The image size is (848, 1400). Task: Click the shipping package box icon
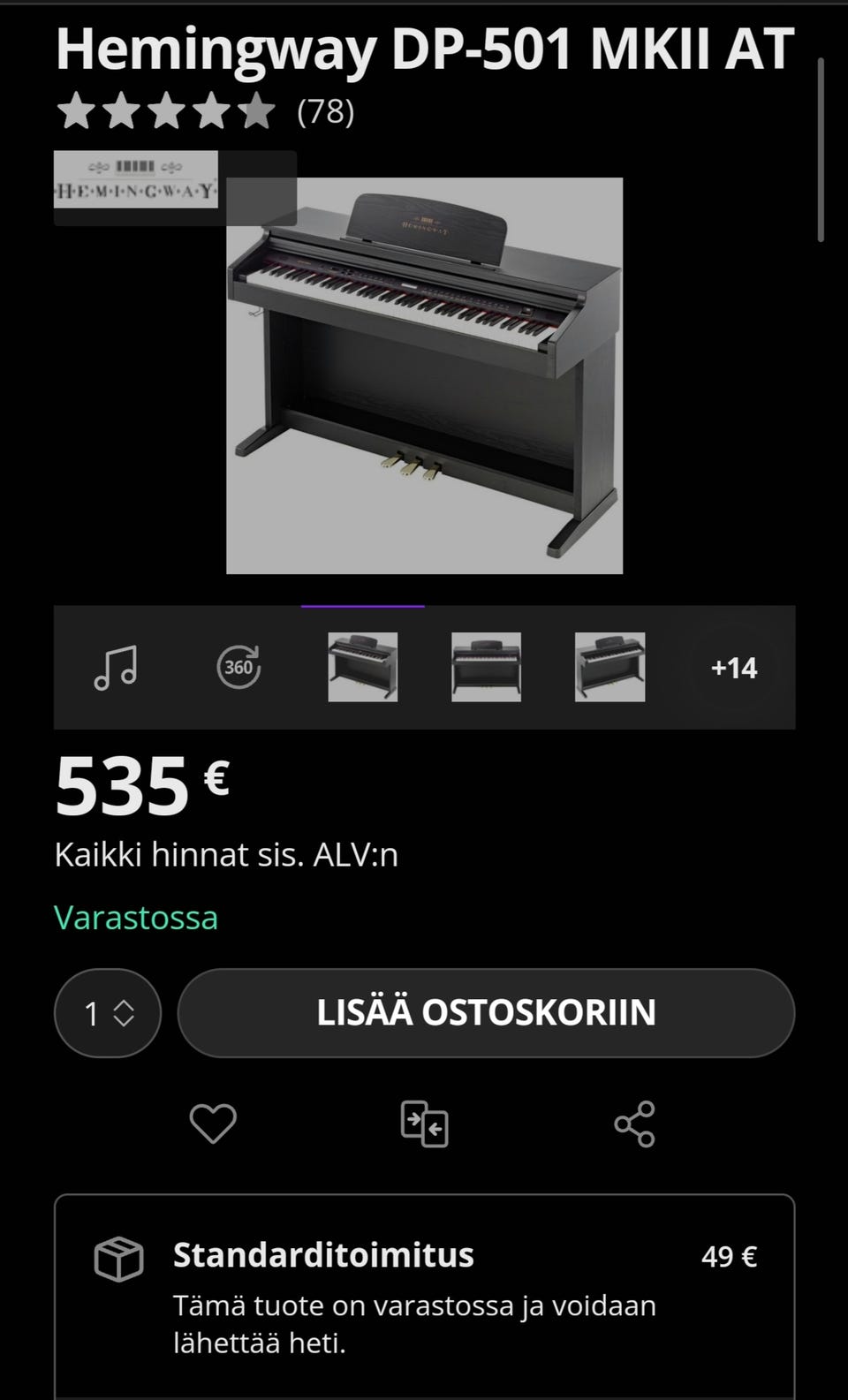(x=119, y=1259)
